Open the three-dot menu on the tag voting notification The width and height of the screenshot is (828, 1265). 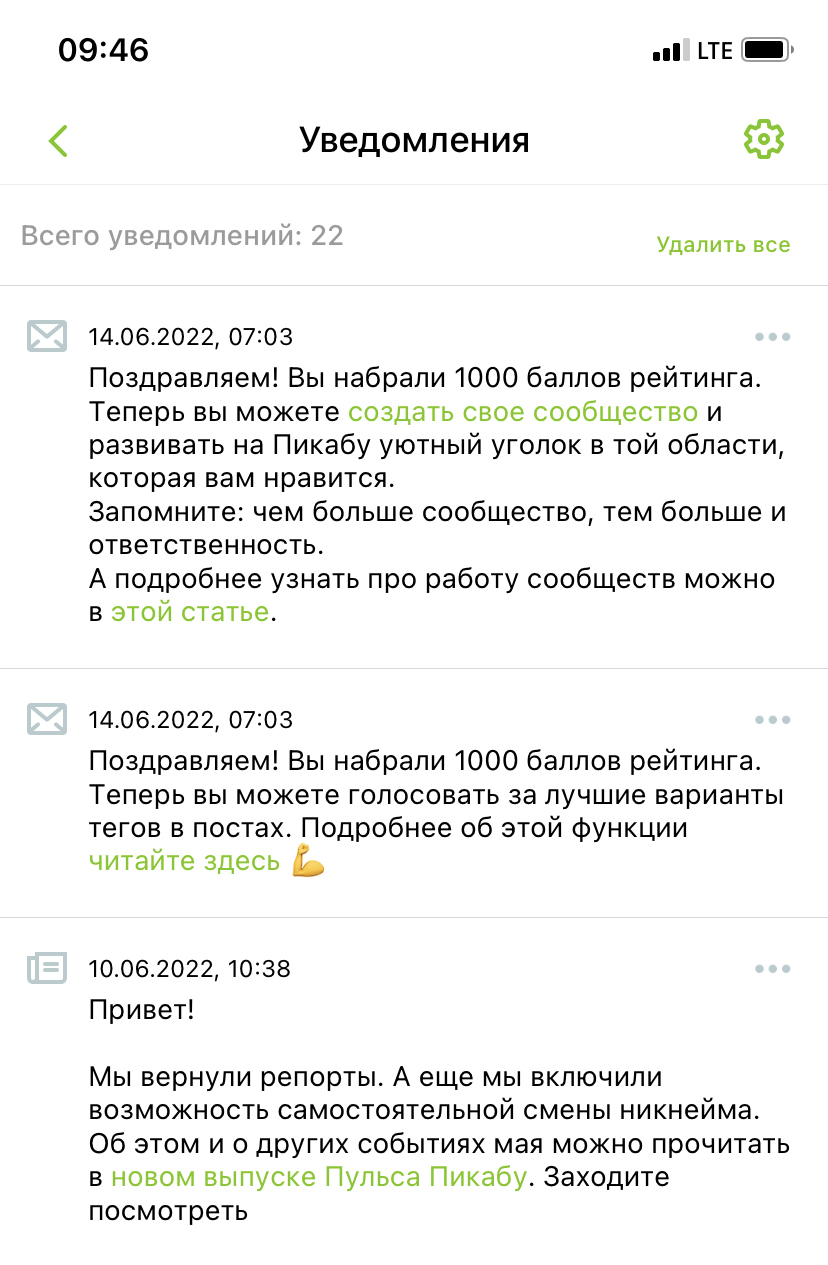tap(773, 720)
